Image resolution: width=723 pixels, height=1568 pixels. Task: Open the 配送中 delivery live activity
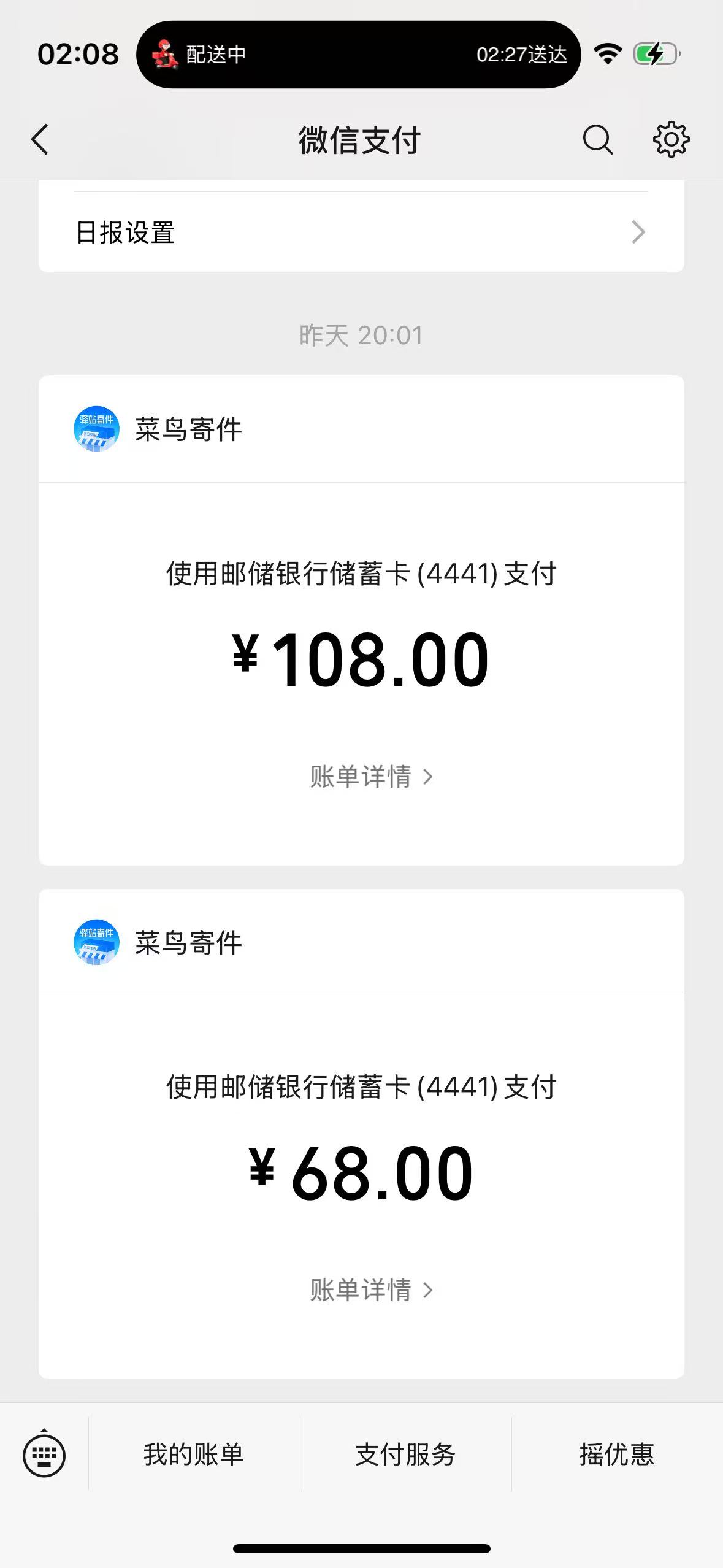pyautogui.click(x=358, y=55)
